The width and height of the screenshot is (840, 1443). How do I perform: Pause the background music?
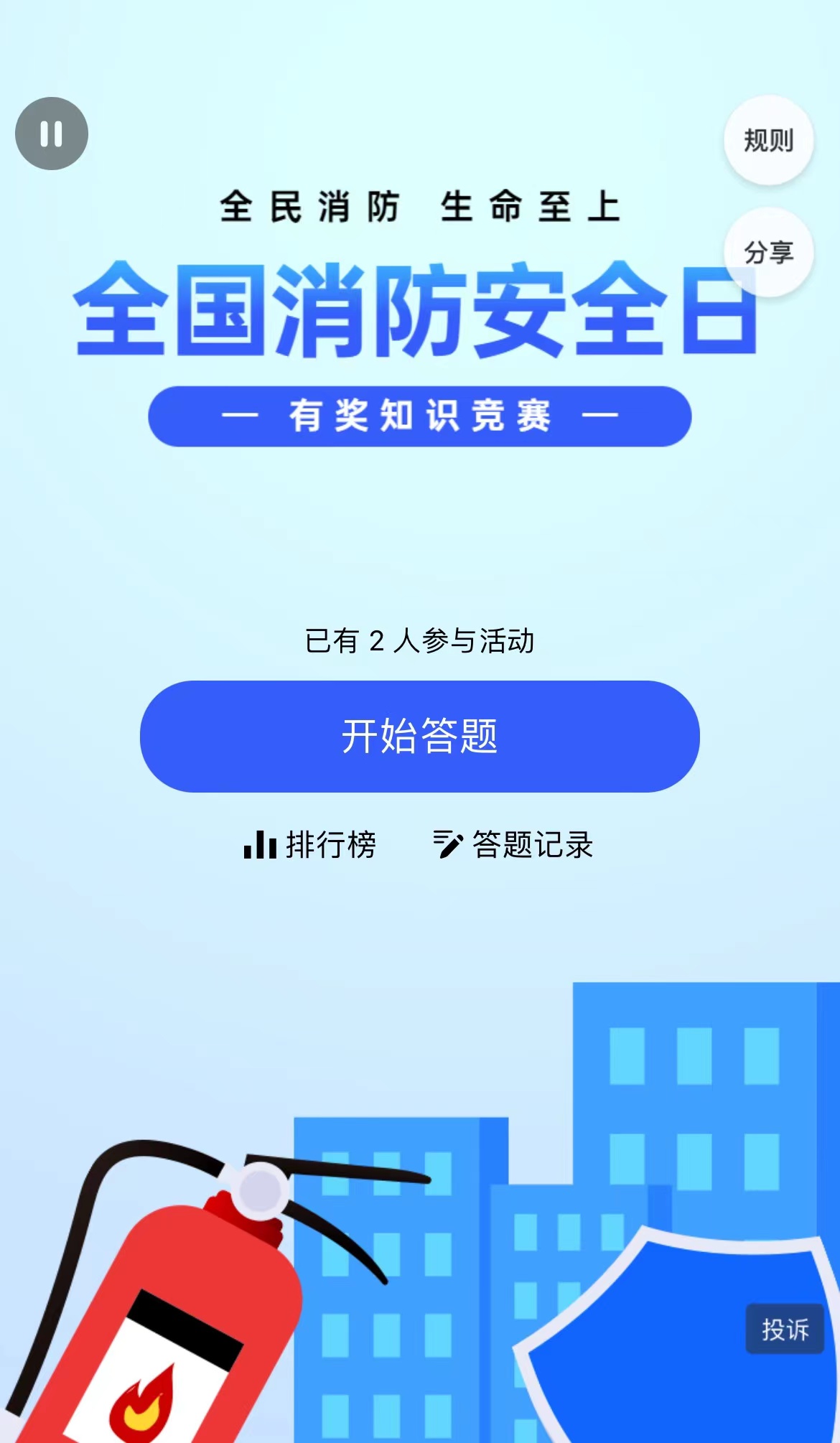coord(52,134)
